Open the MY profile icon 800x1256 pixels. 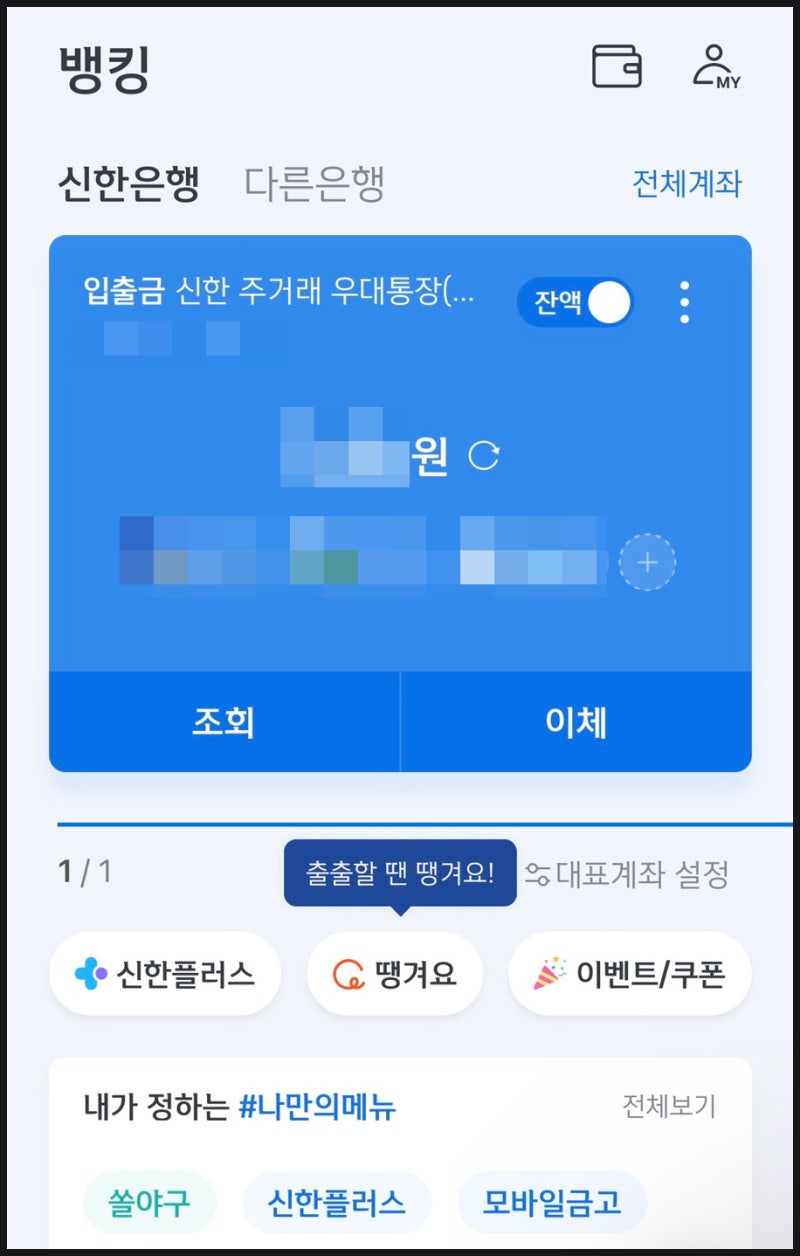[x=715, y=66]
